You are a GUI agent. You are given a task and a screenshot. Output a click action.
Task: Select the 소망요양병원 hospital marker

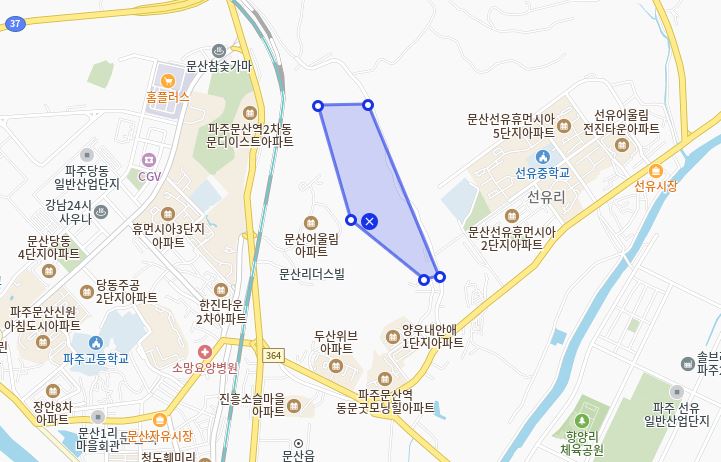click(204, 351)
